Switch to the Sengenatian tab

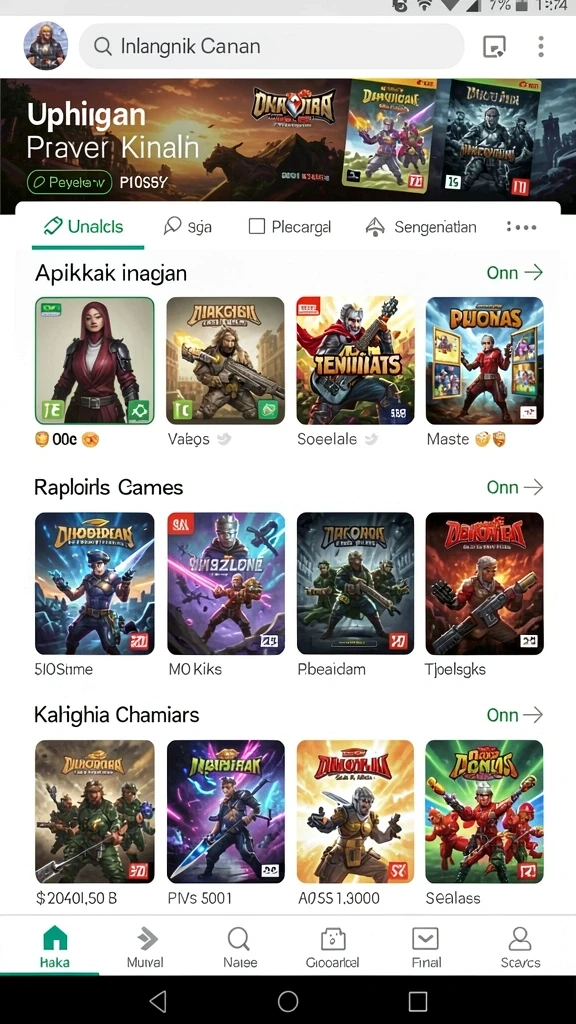click(421, 227)
